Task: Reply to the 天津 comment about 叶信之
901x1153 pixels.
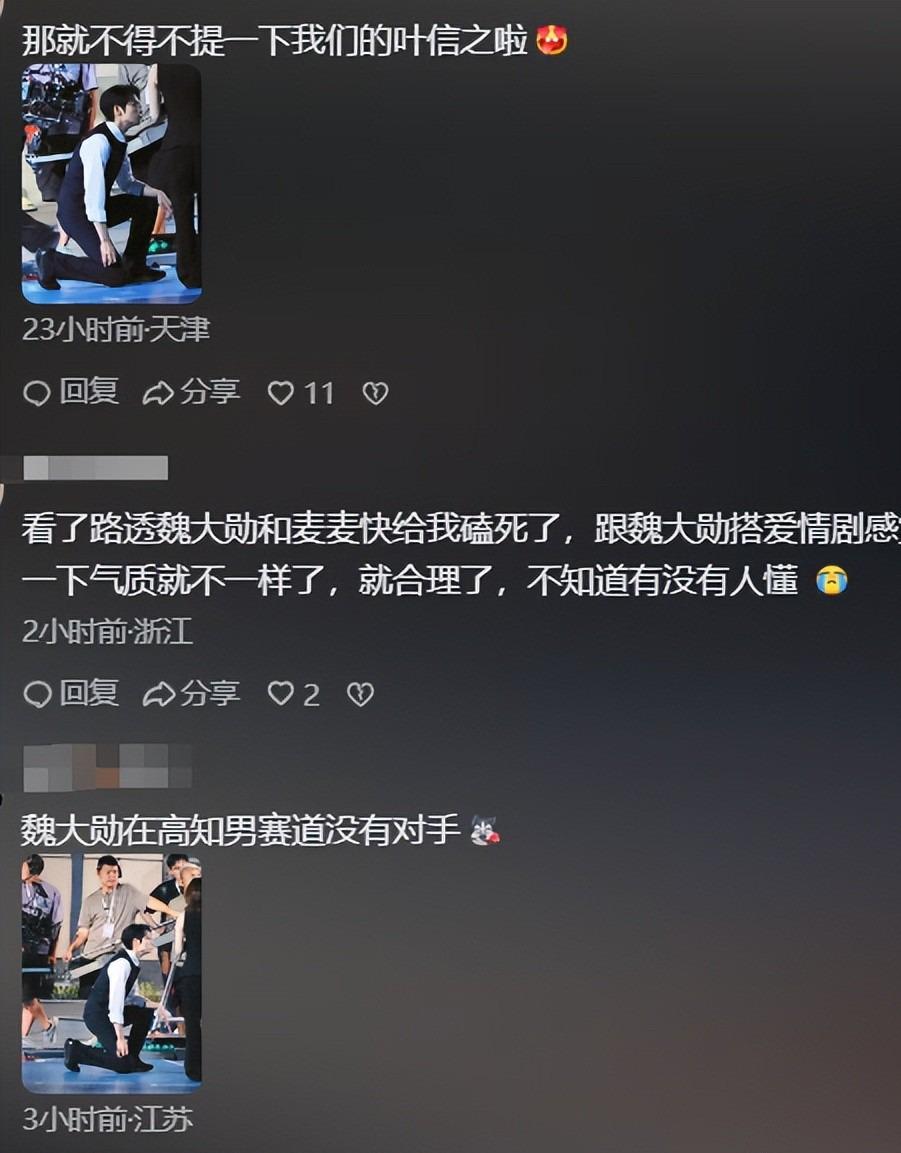Action: point(70,392)
